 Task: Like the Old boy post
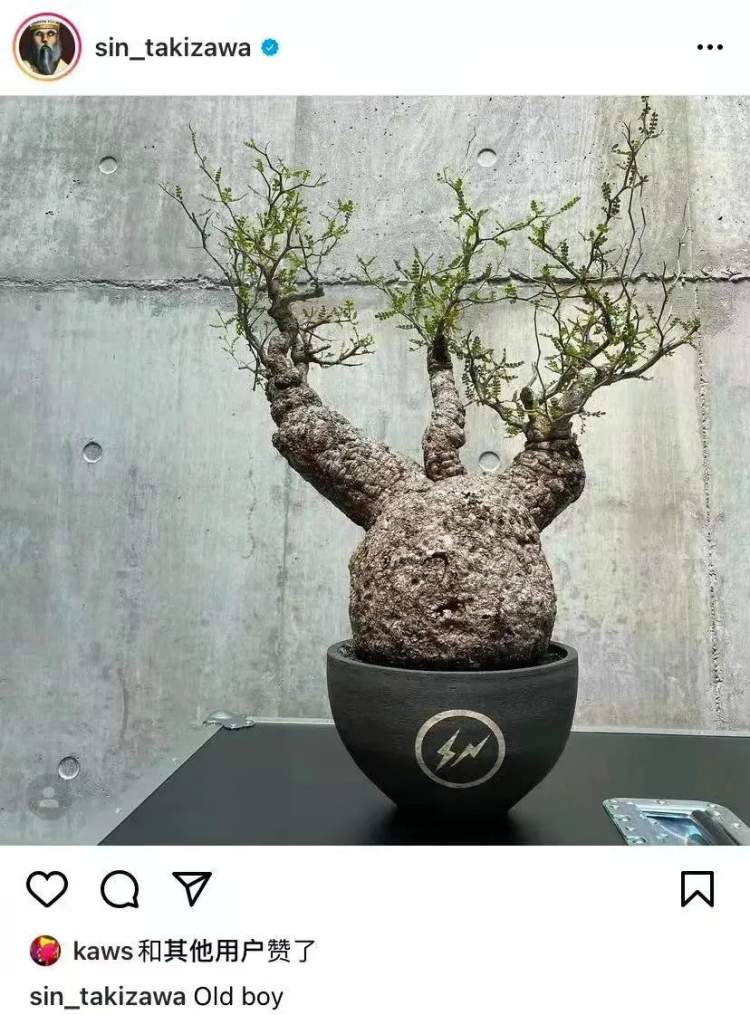point(46,888)
